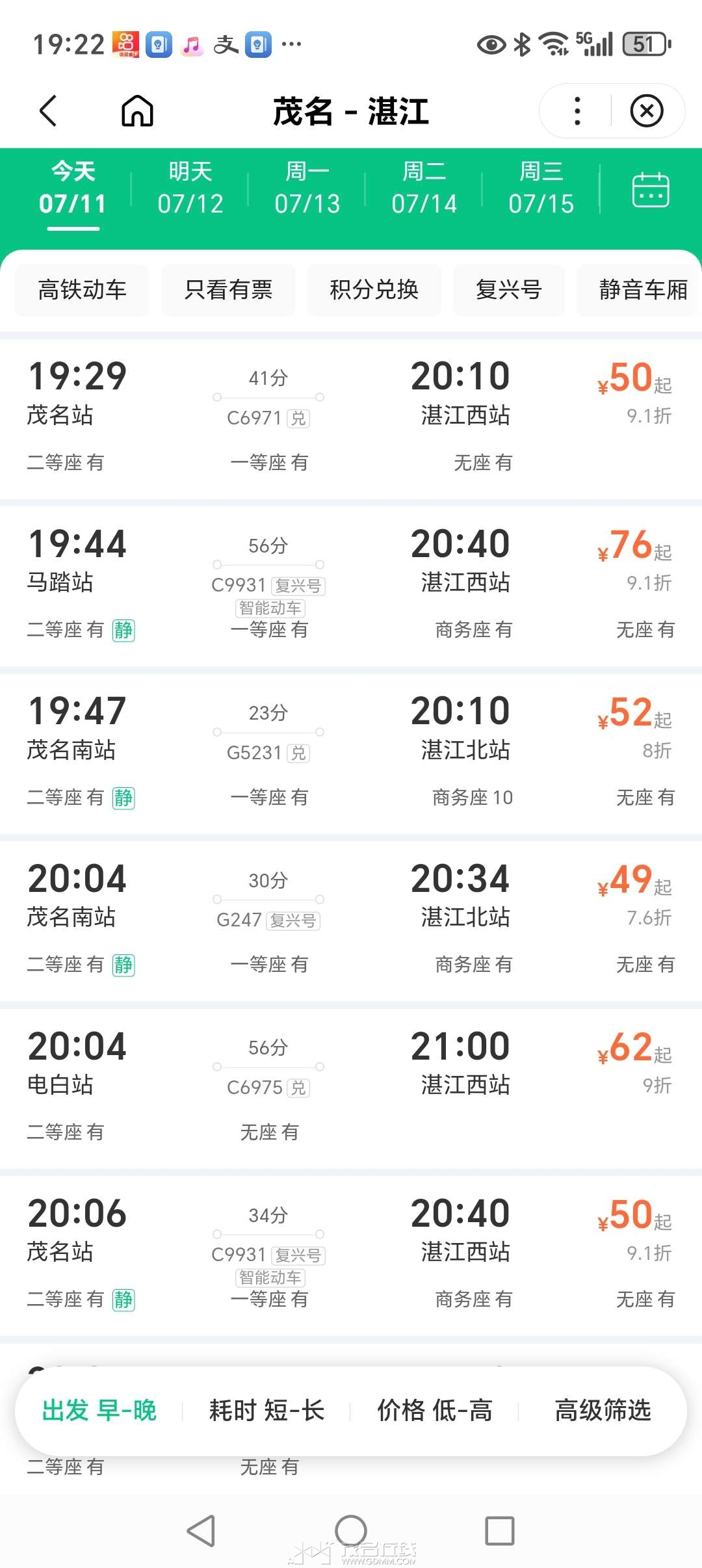The width and height of the screenshot is (702, 1568).
Task: Tap the system recent apps square button
Action: [x=500, y=1531]
